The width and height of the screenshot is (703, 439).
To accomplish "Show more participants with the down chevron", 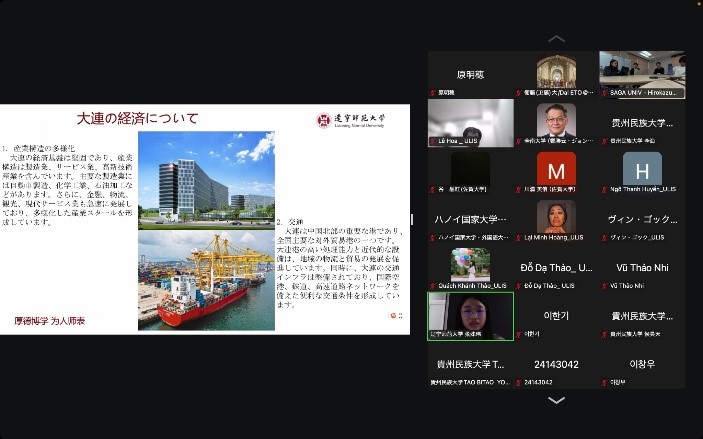I will coord(556,400).
